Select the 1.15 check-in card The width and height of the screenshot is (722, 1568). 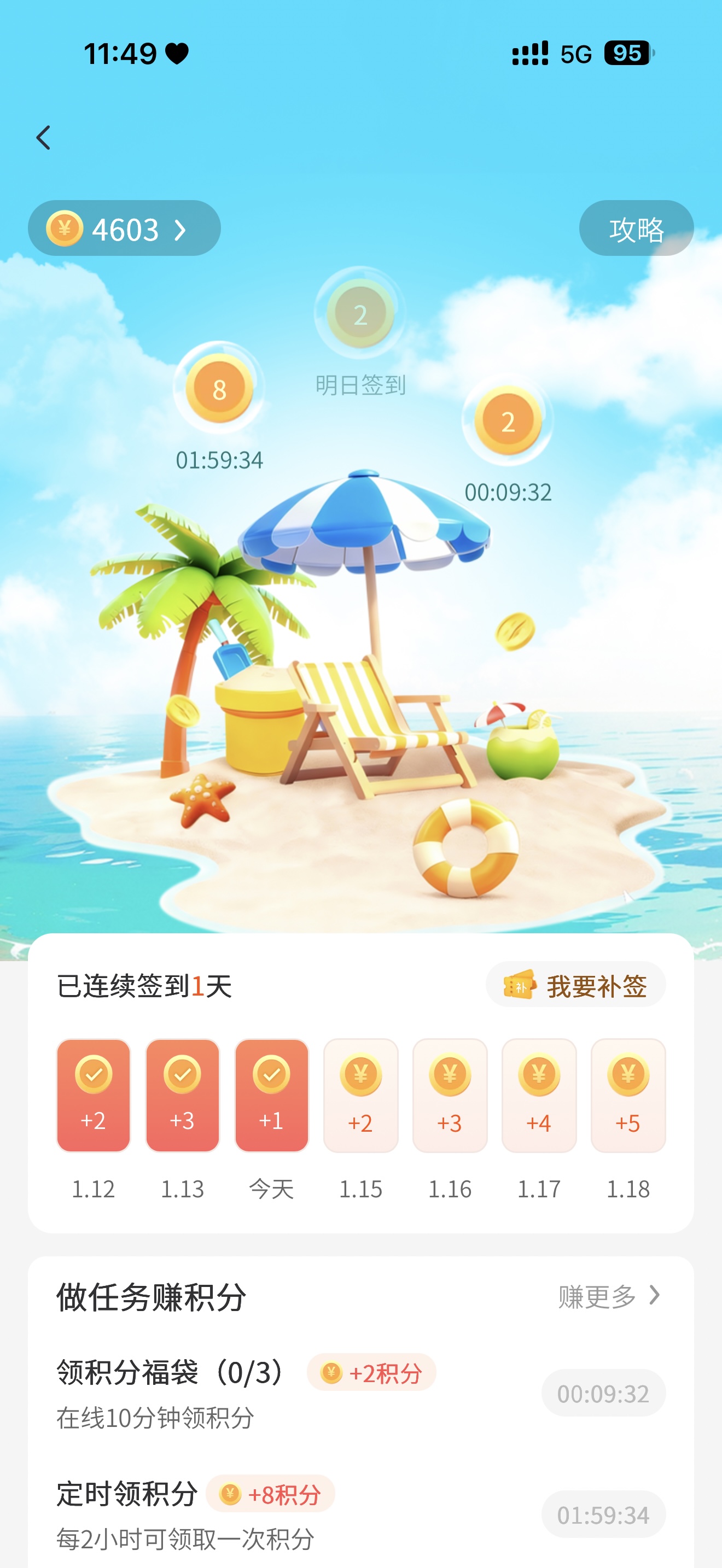[360, 1096]
